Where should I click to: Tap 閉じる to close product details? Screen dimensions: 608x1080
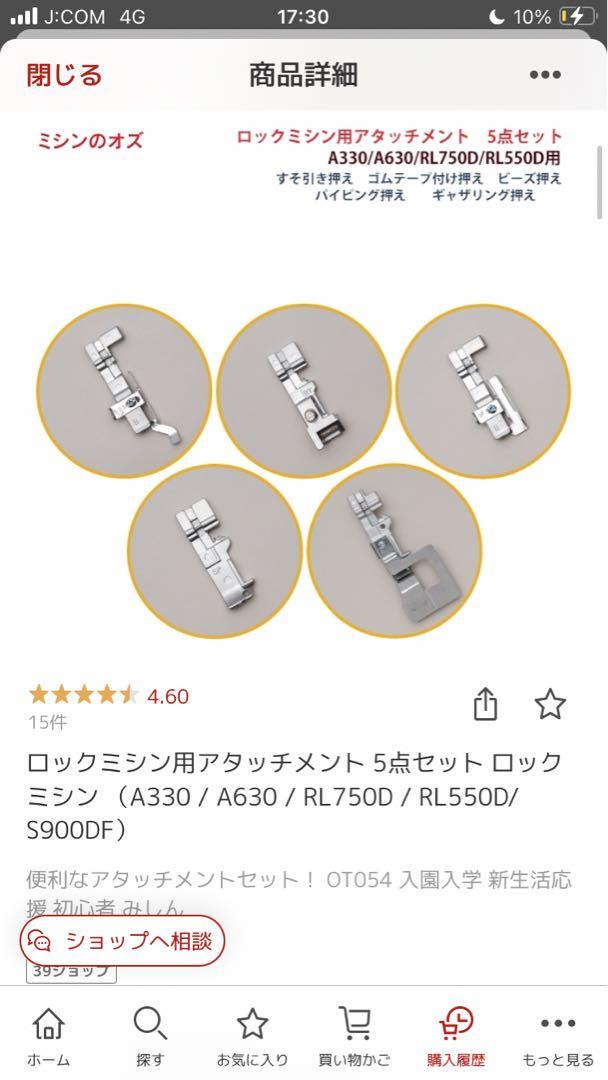(64, 75)
